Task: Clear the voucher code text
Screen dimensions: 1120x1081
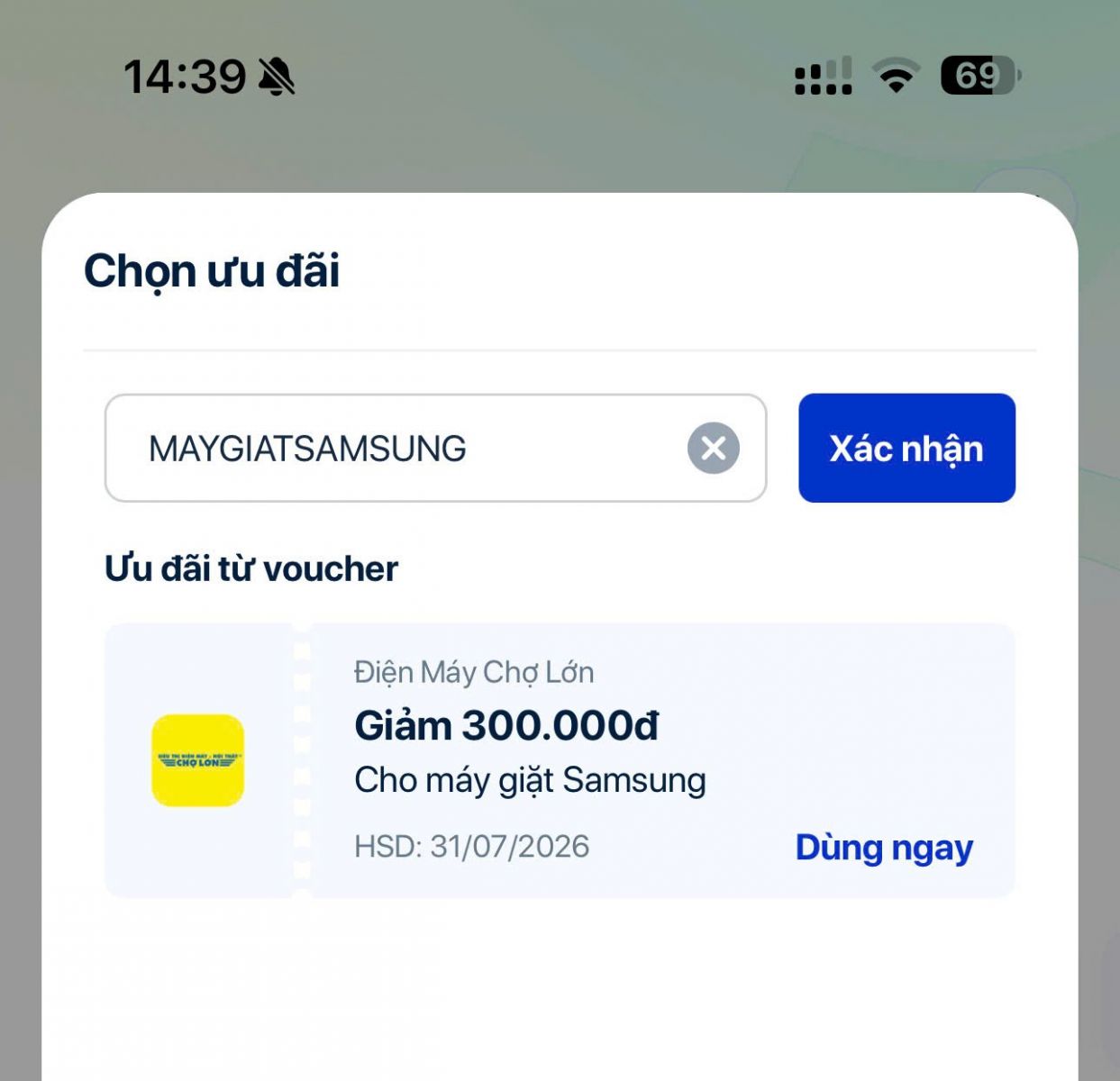Action: (x=713, y=448)
